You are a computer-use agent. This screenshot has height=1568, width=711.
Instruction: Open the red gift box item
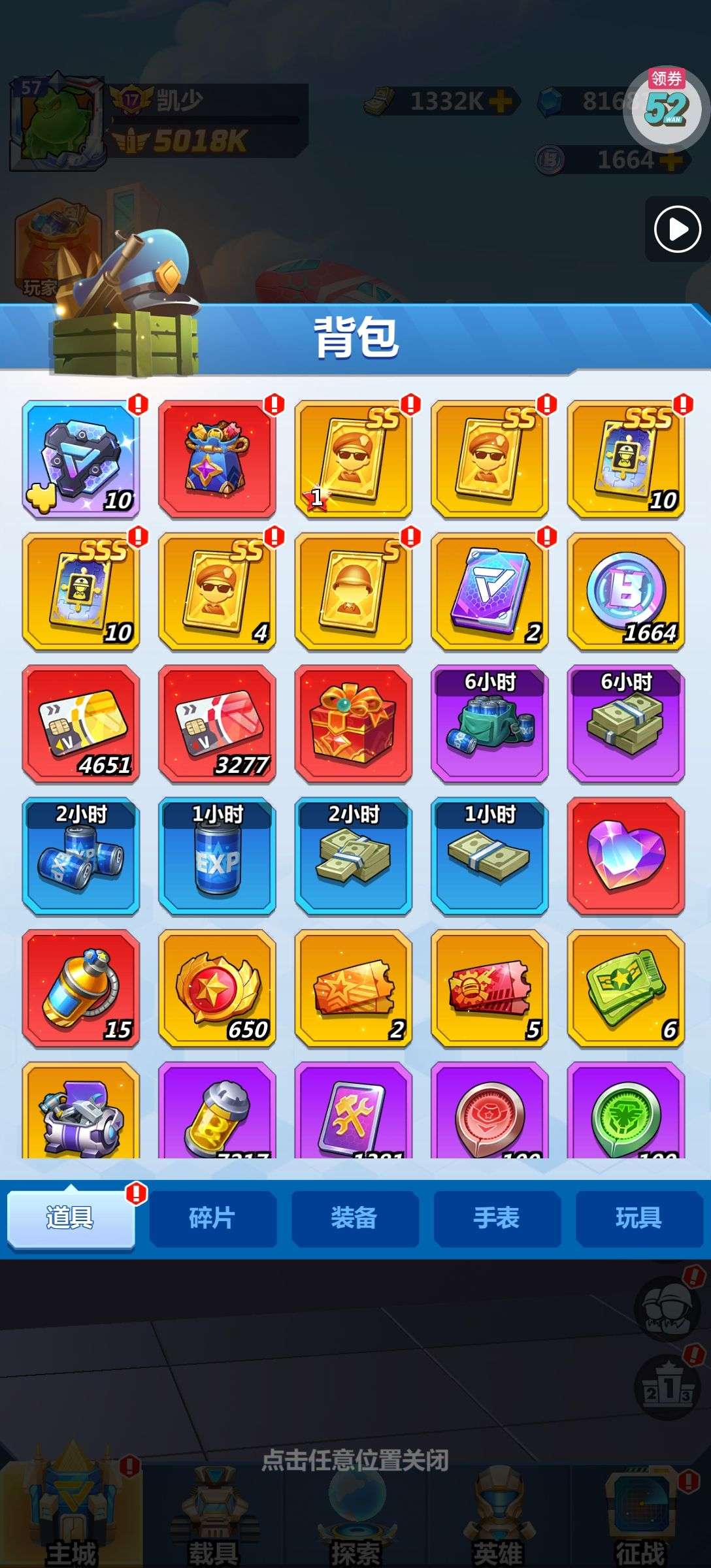click(x=354, y=724)
